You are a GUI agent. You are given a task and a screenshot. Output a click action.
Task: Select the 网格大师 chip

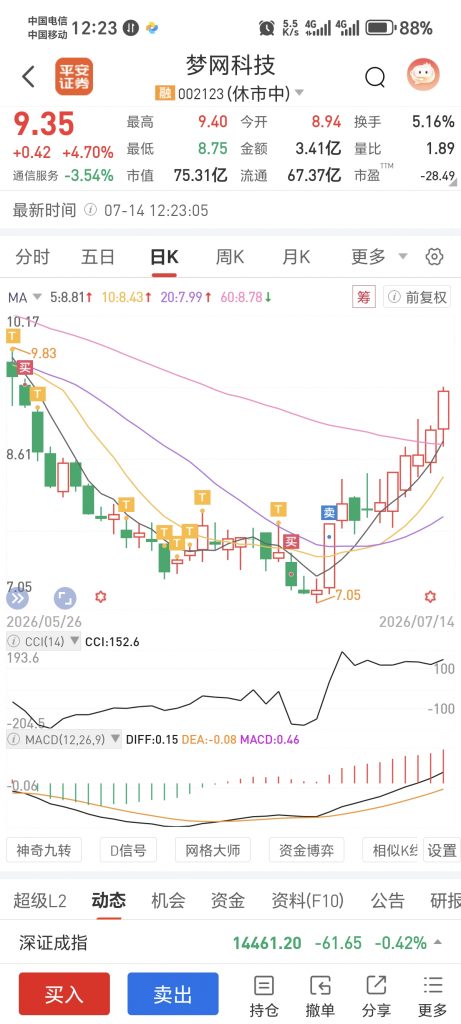pos(213,850)
